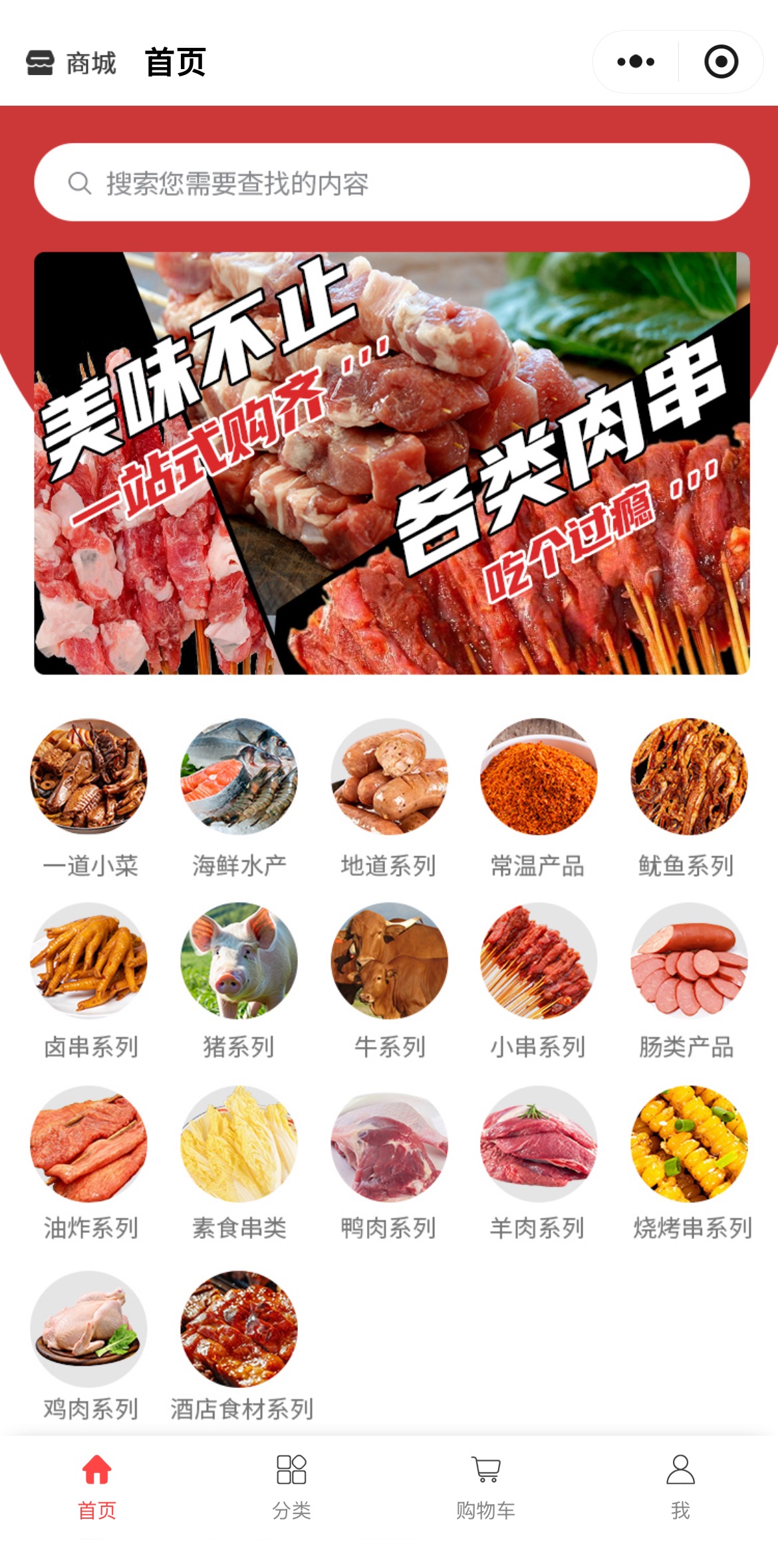Open the 烧烤串系列 category
The image size is (778, 1568).
(689, 1144)
